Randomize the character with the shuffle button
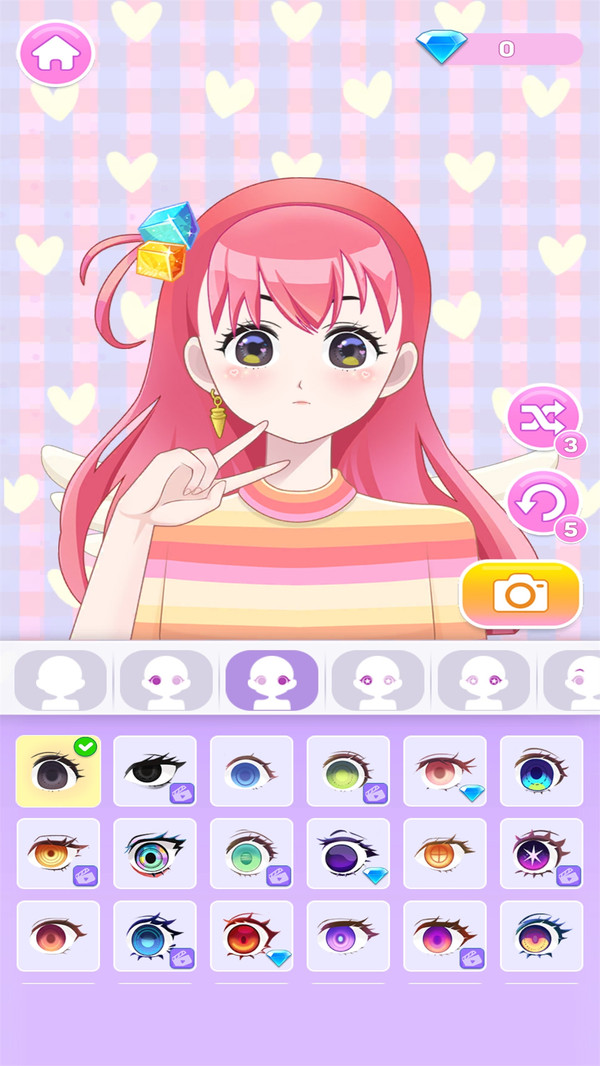600x1066 pixels. [544, 417]
